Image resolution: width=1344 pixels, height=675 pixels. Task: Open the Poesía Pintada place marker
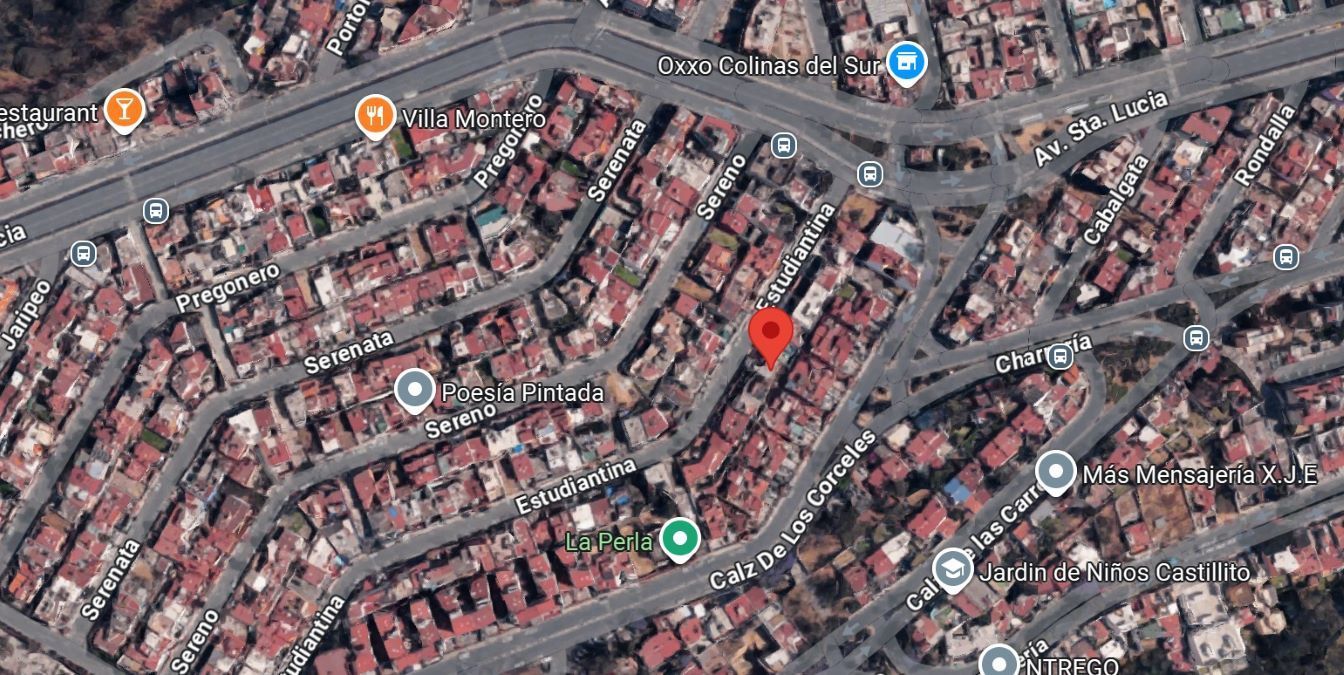pyautogui.click(x=414, y=392)
